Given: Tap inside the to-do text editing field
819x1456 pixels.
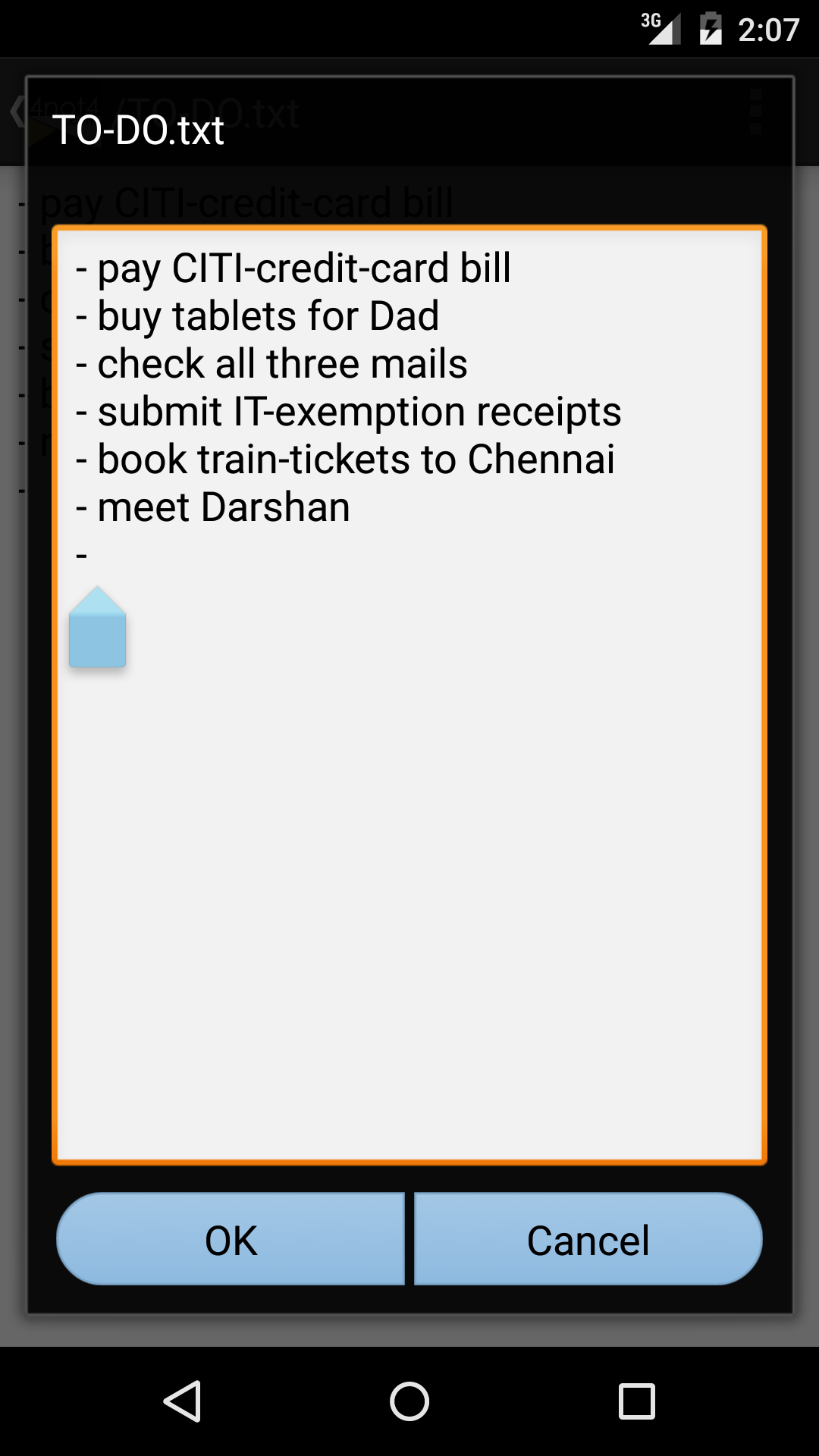Looking at the screenshot, I should [409, 834].
